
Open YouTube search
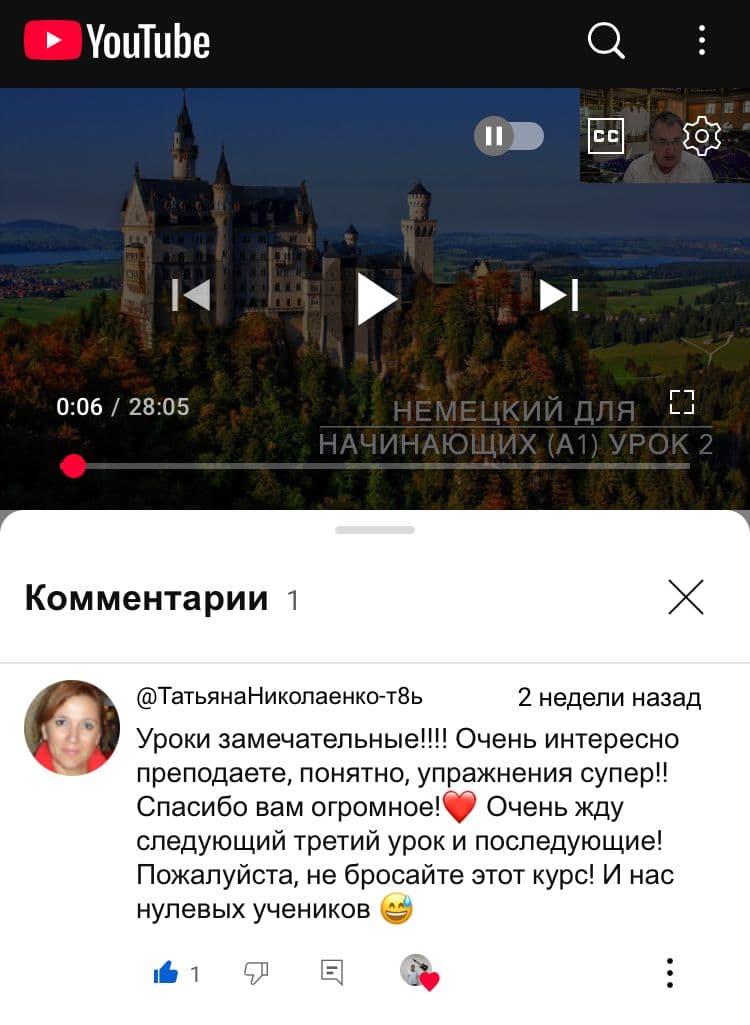[x=605, y=41]
